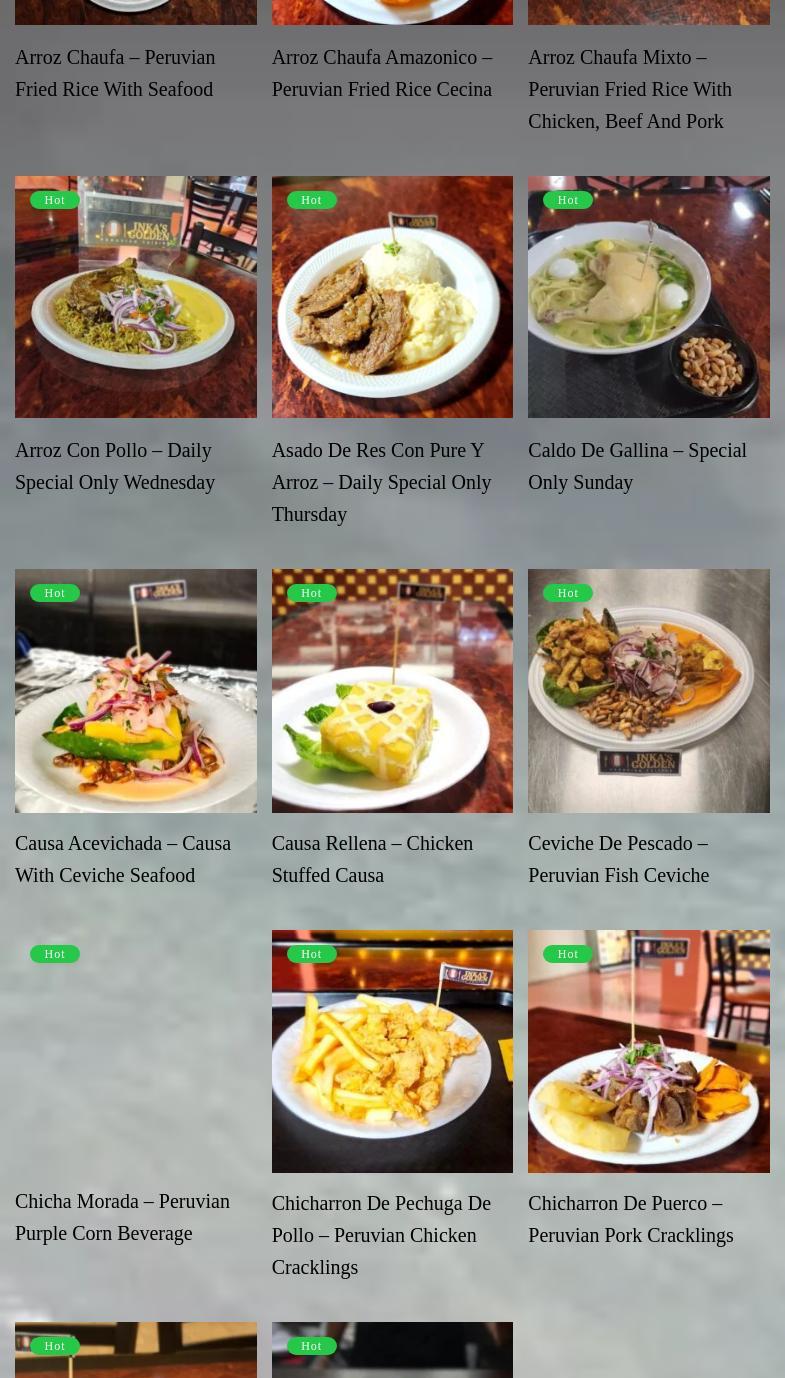View Causa Acevichada dish photo
Viewport: 785px width, 1378px height.
(136, 690)
